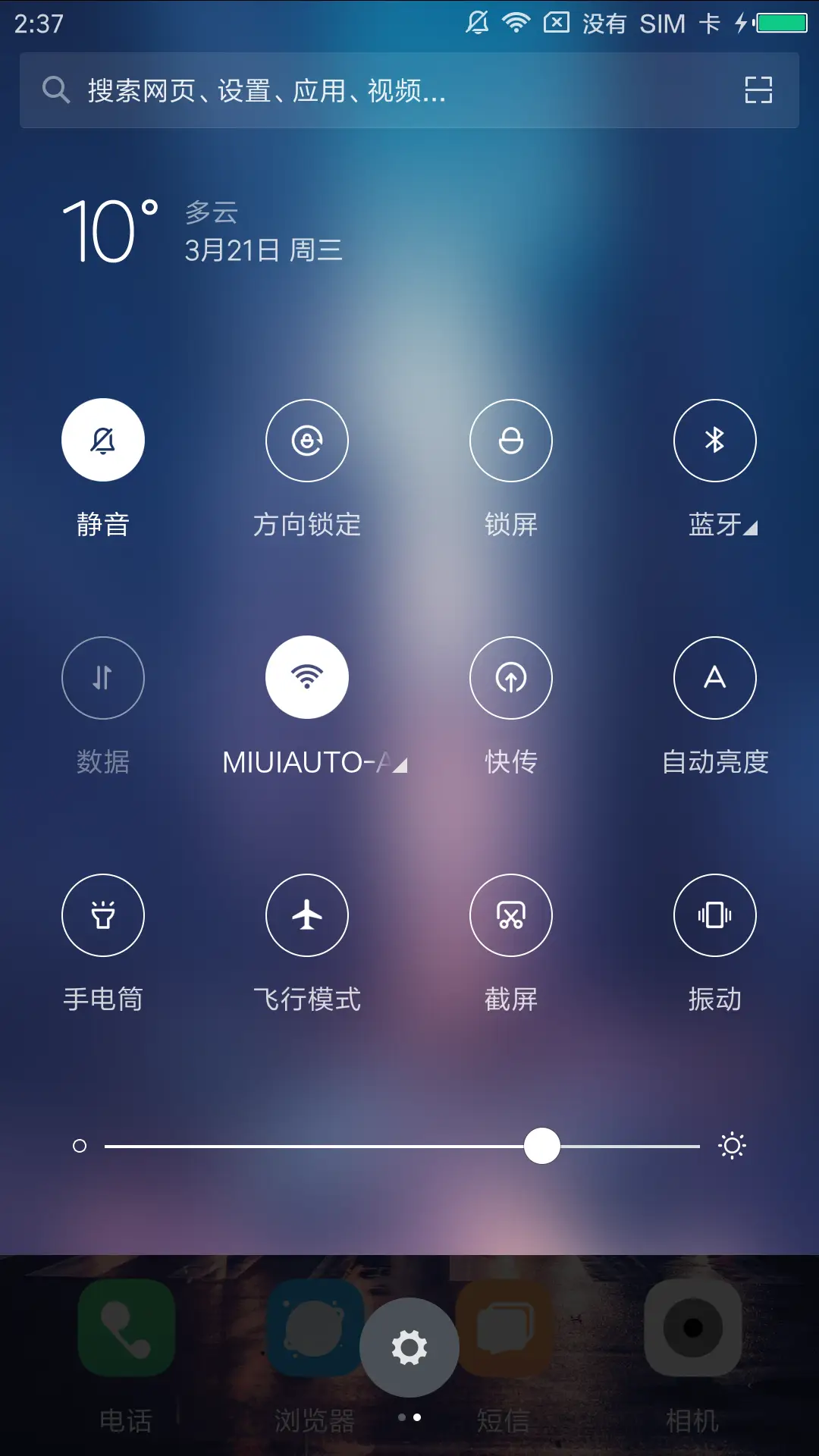
Task: Enable orientation lock 方向锁定
Action: (x=307, y=440)
